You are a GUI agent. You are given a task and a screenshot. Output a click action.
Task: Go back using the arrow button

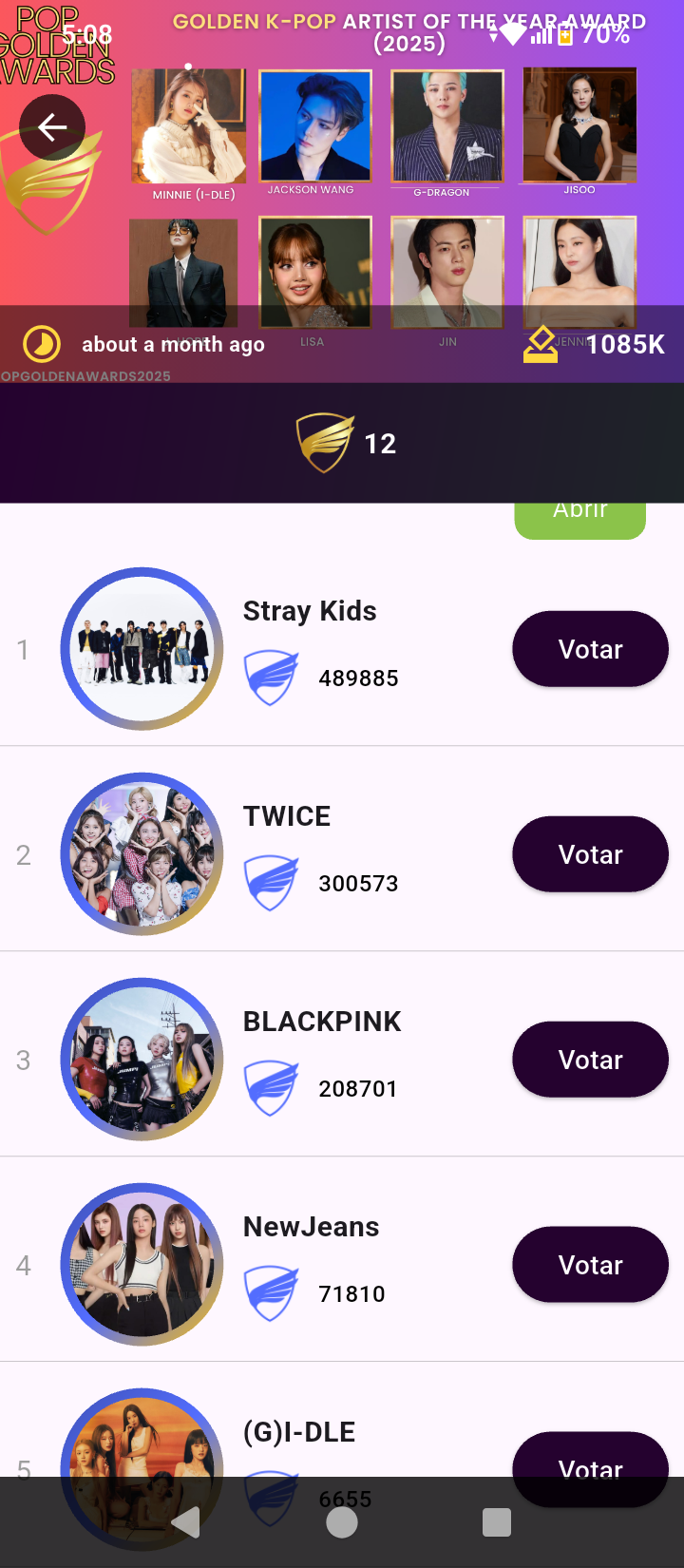click(52, 127)
